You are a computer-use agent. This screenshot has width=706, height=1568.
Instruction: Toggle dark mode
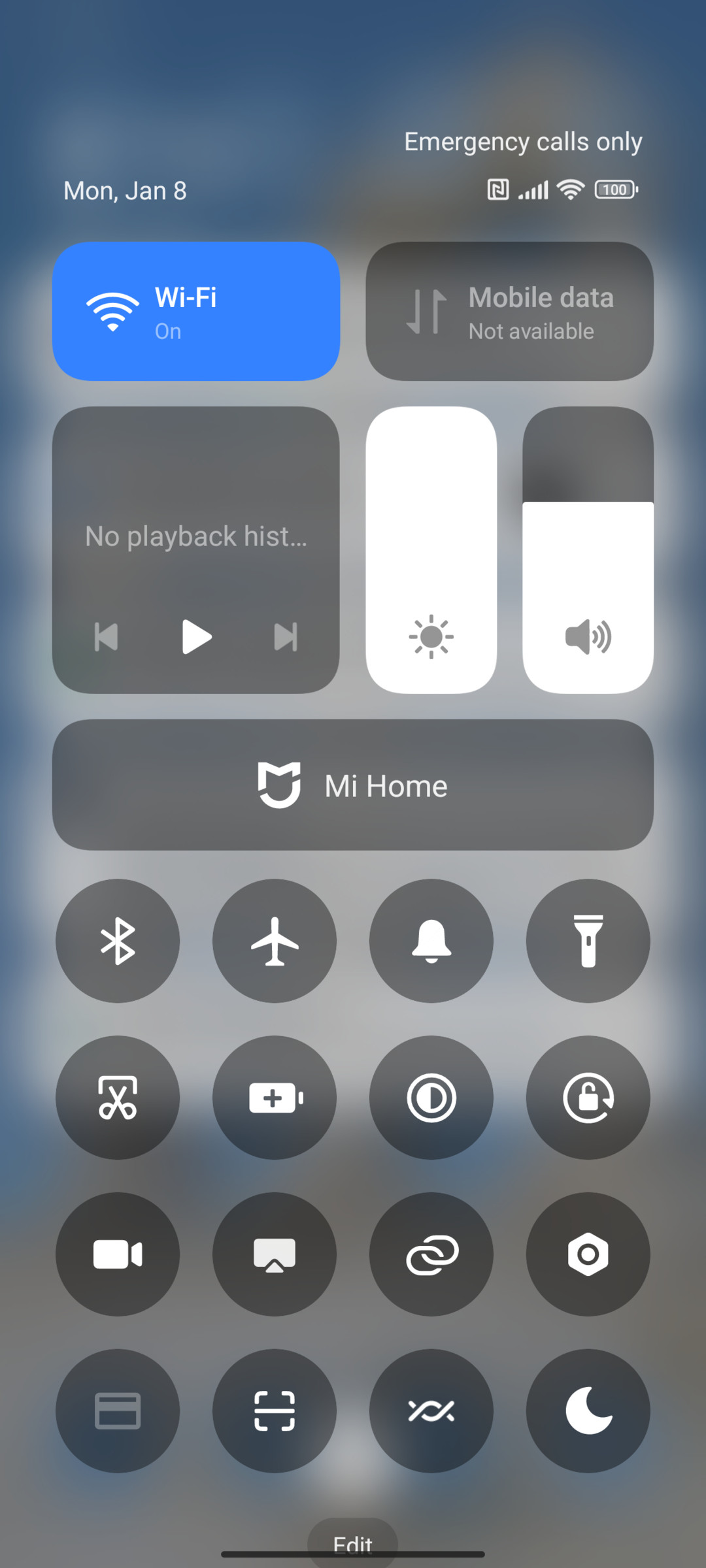pyautogui.click(x=431, y=1098)
